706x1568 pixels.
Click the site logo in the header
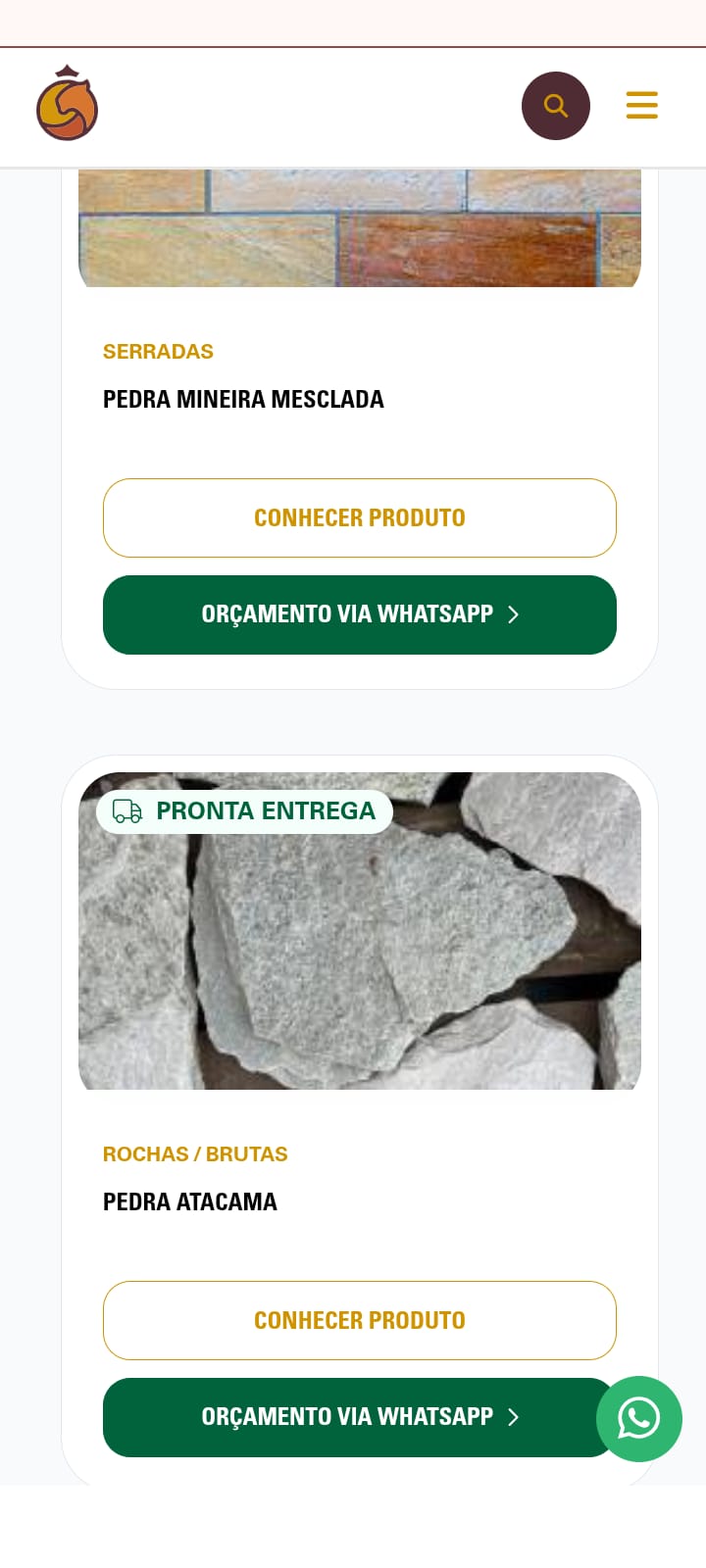coord(67,103)
